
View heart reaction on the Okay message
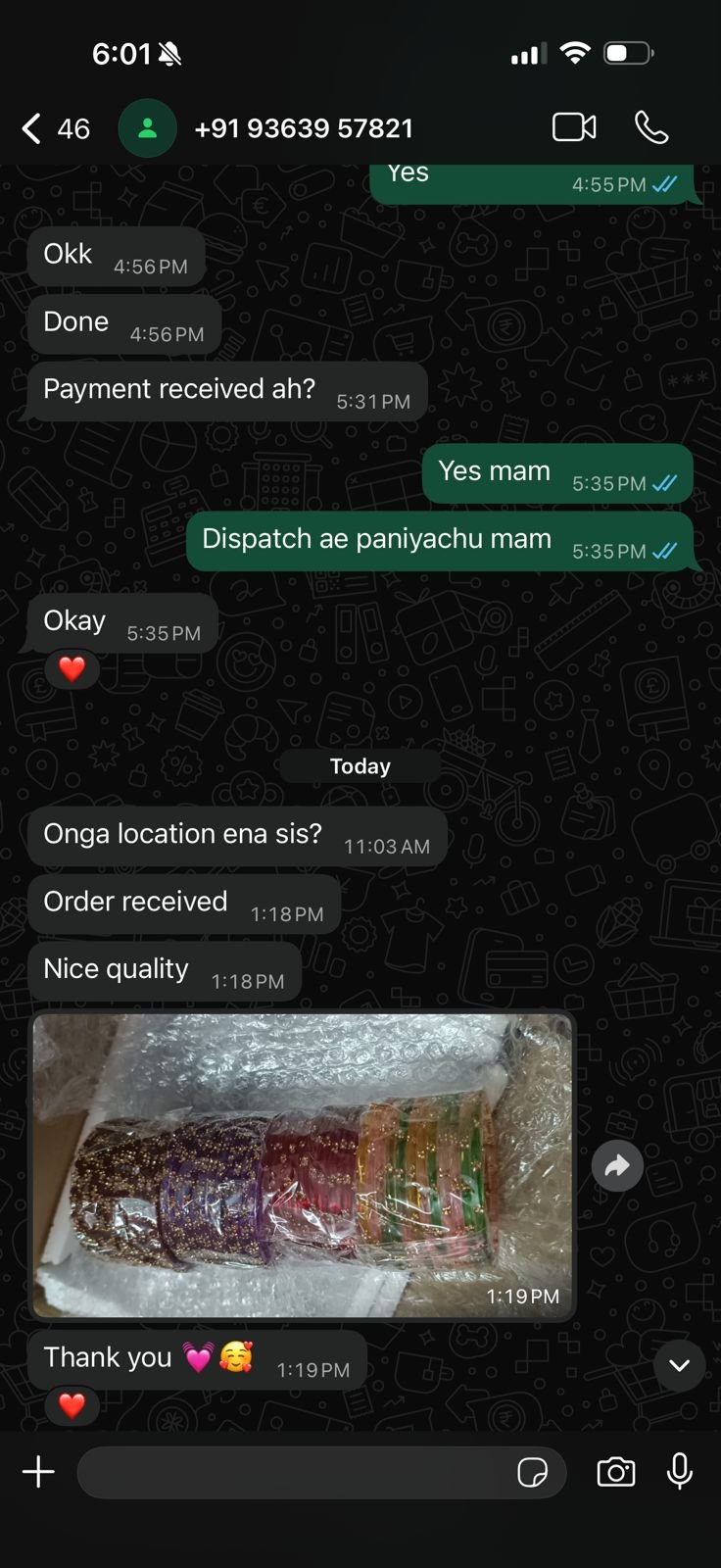[x=72, y=669]
